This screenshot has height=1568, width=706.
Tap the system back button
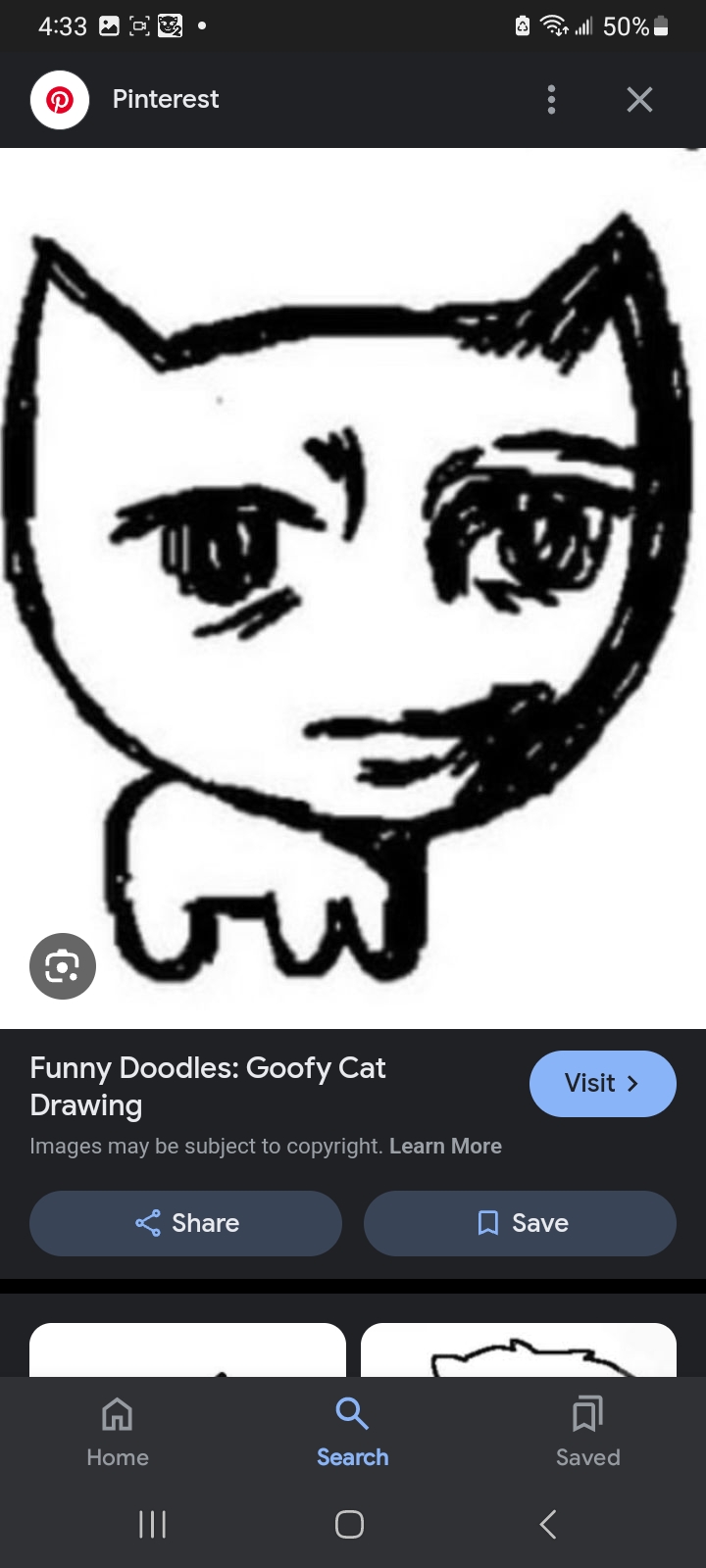548,1524
